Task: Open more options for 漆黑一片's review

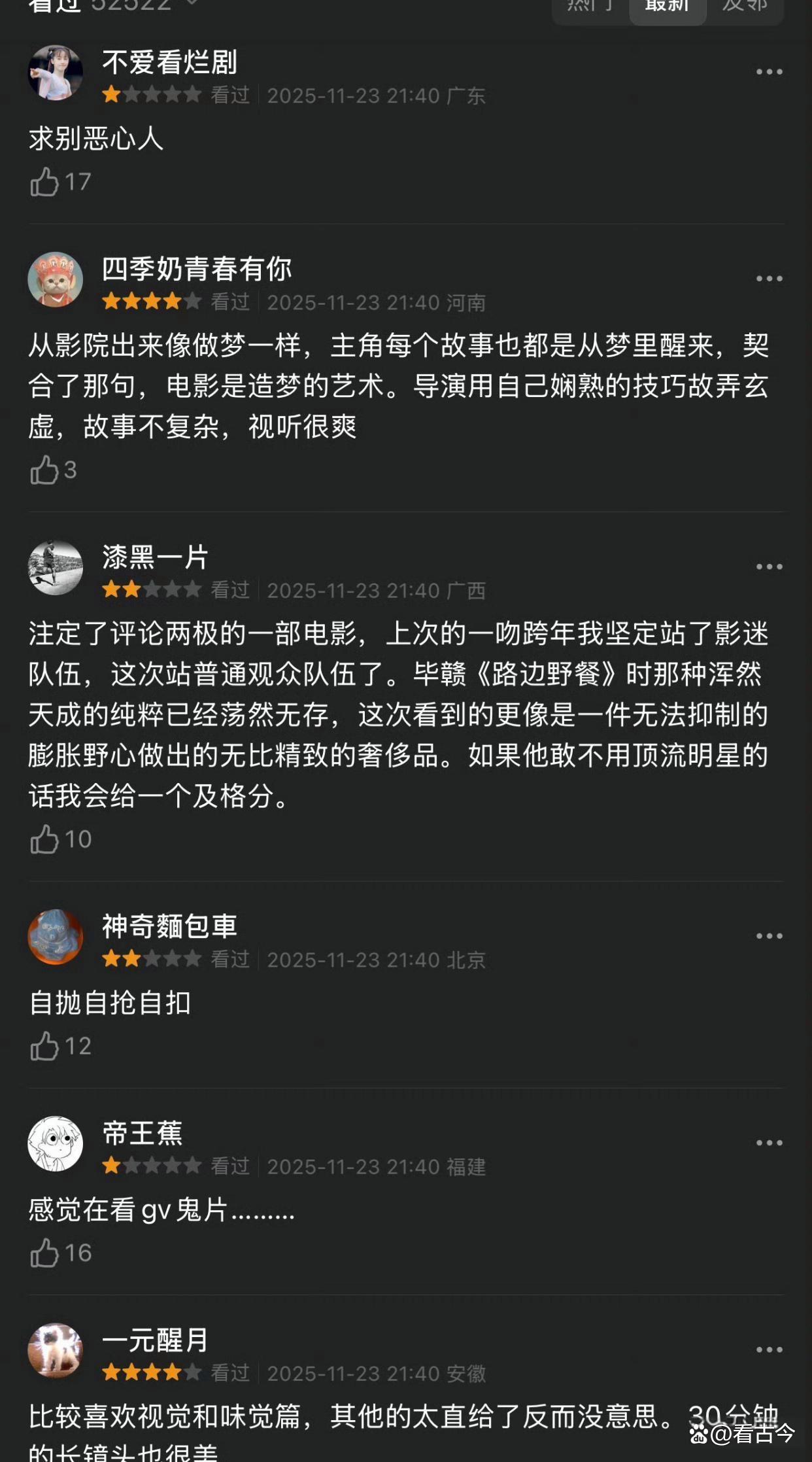Action: (769, 566)
